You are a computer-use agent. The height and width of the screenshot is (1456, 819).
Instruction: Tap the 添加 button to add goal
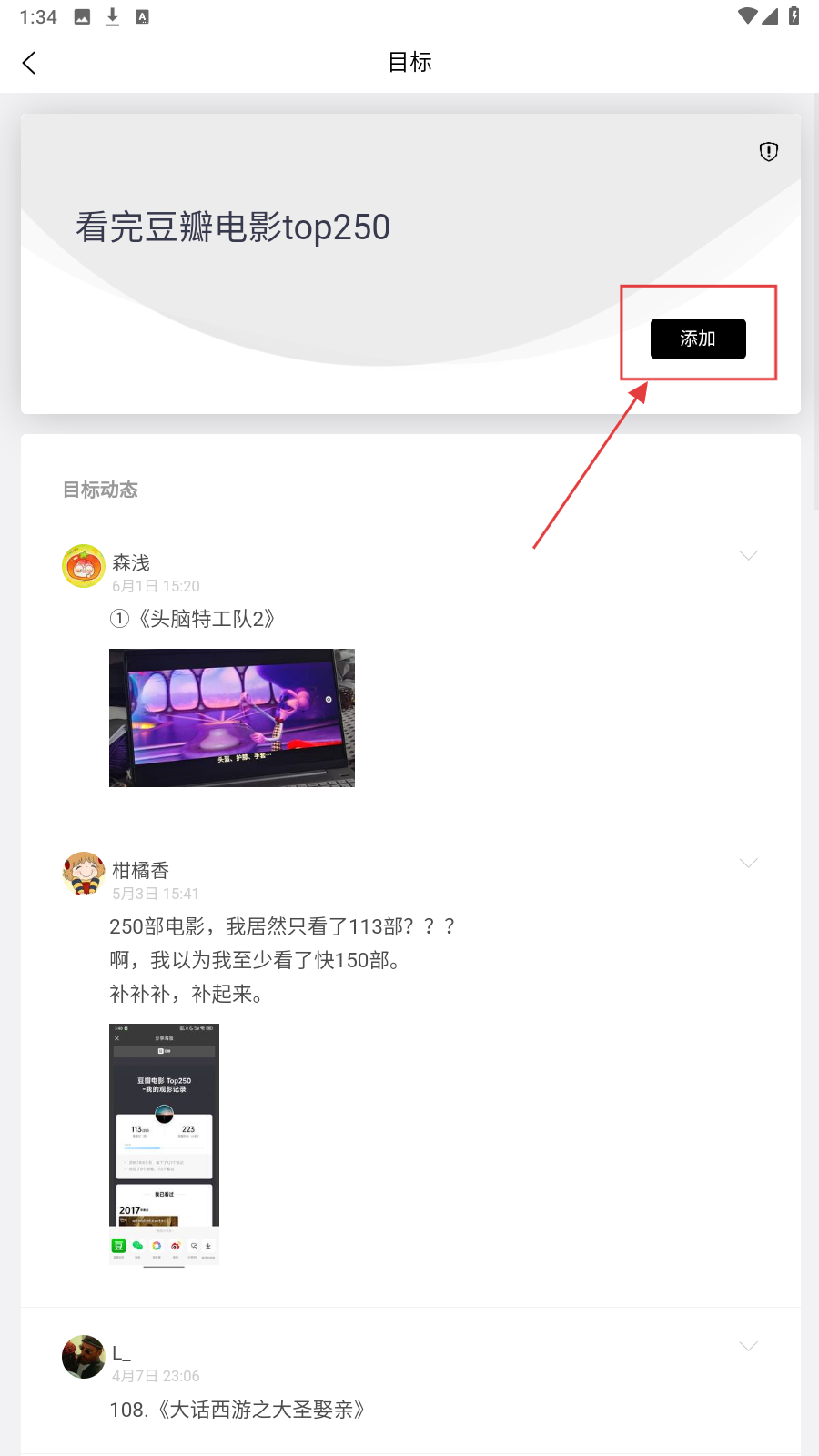(x=698, y=339)
